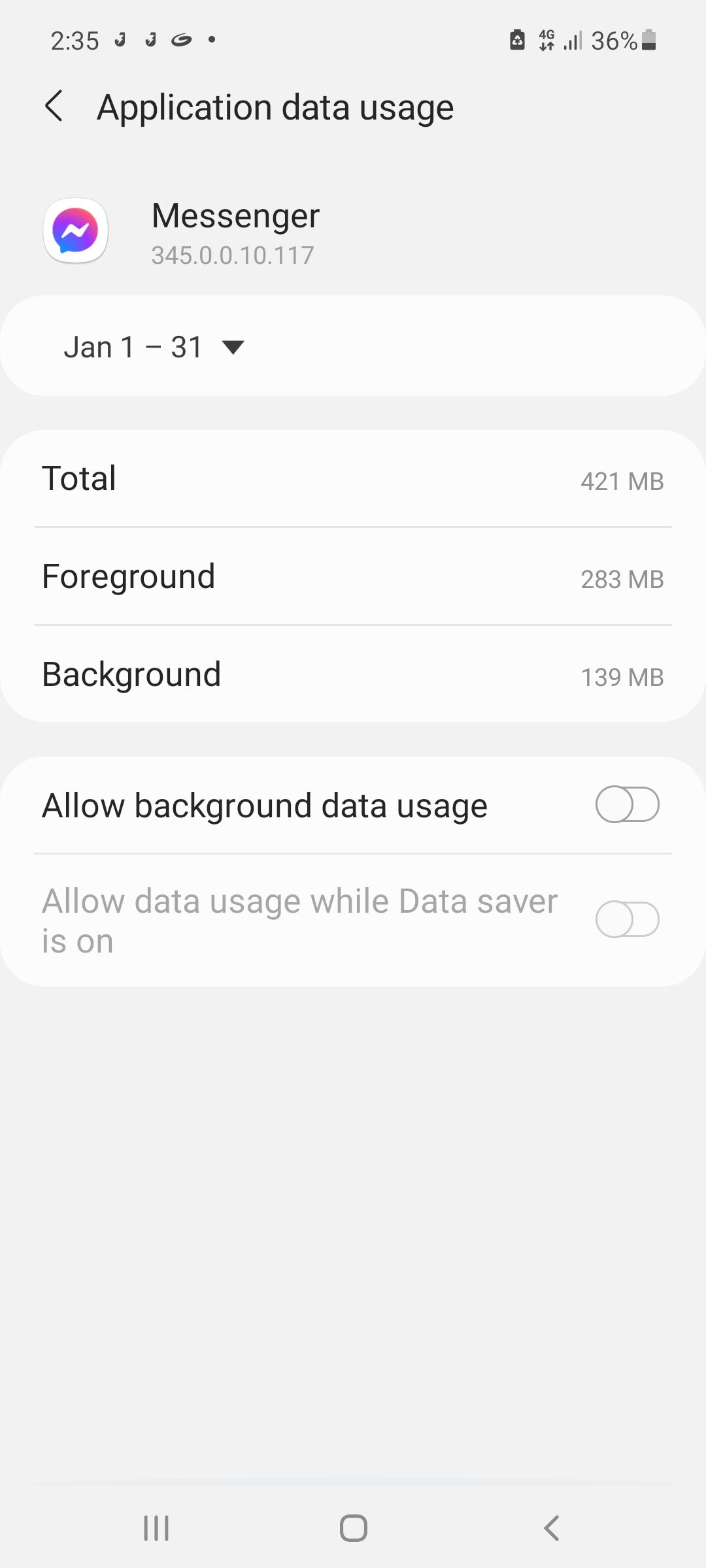Tap the Total data usage row
This screenshot has height=1568, width=706.
353,479
